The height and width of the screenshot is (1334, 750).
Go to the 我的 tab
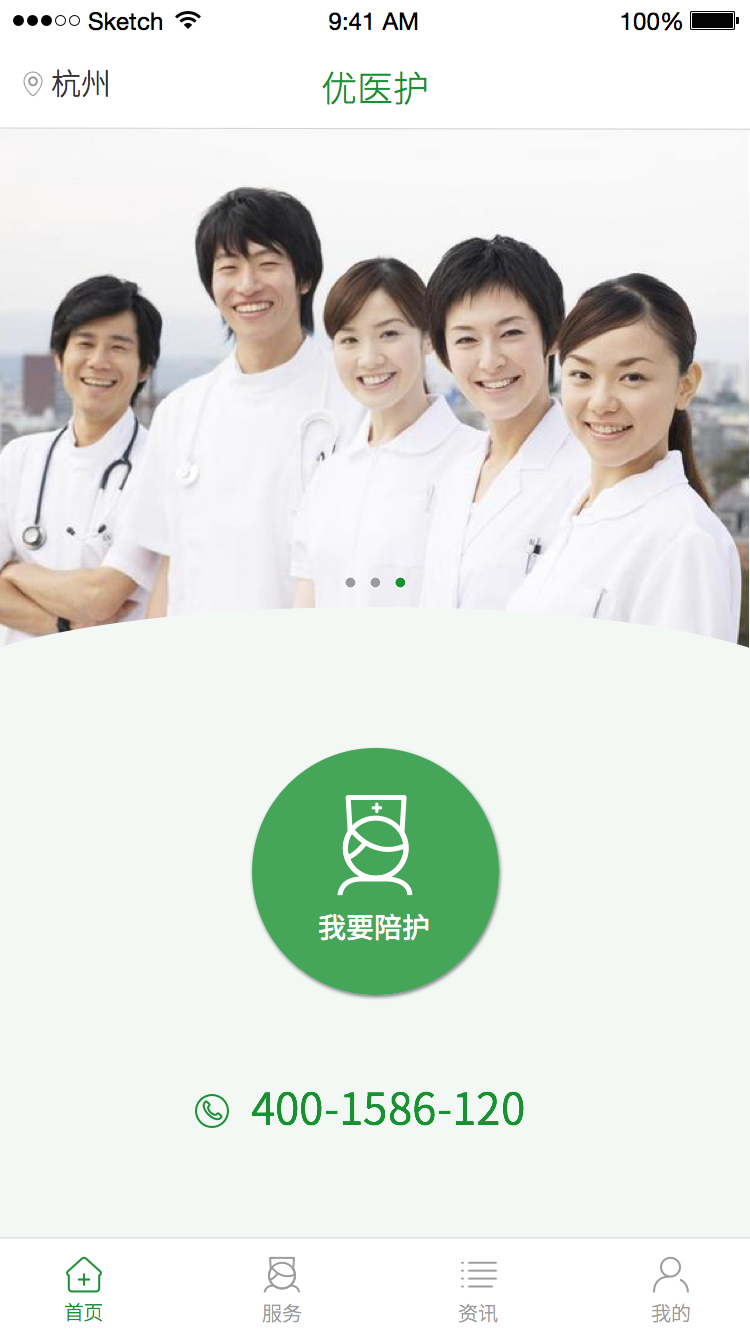coord(670,1290)
